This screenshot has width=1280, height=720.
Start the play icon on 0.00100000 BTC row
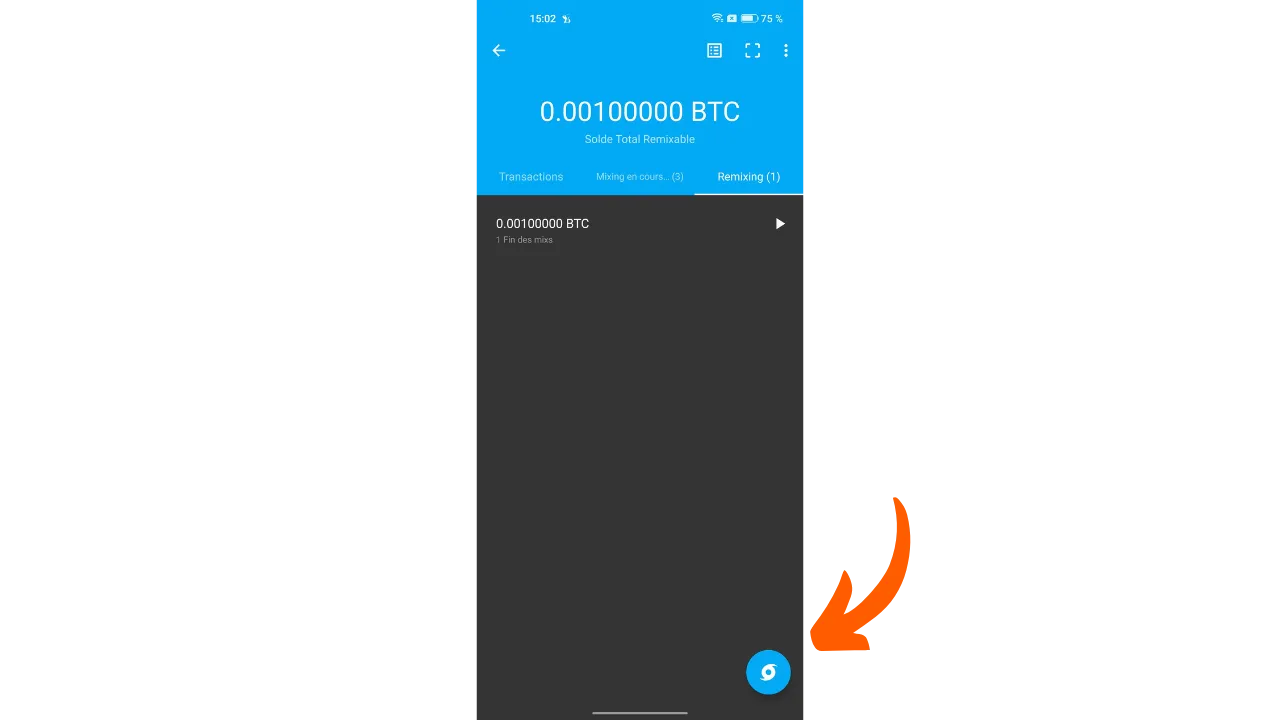[780, 224]
